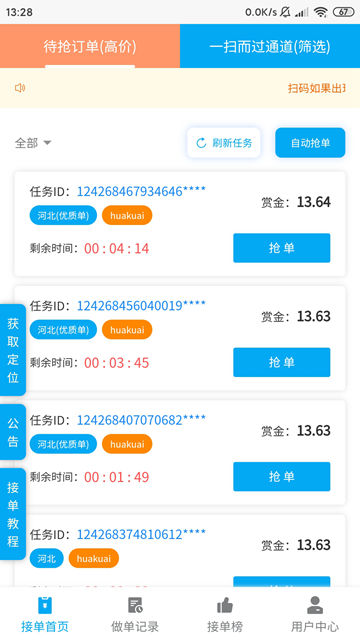Viewport: 360px width, 640px height.
Task: Switch to the 待抢订单(高价) tab
Action: click(x=90, y=46)
